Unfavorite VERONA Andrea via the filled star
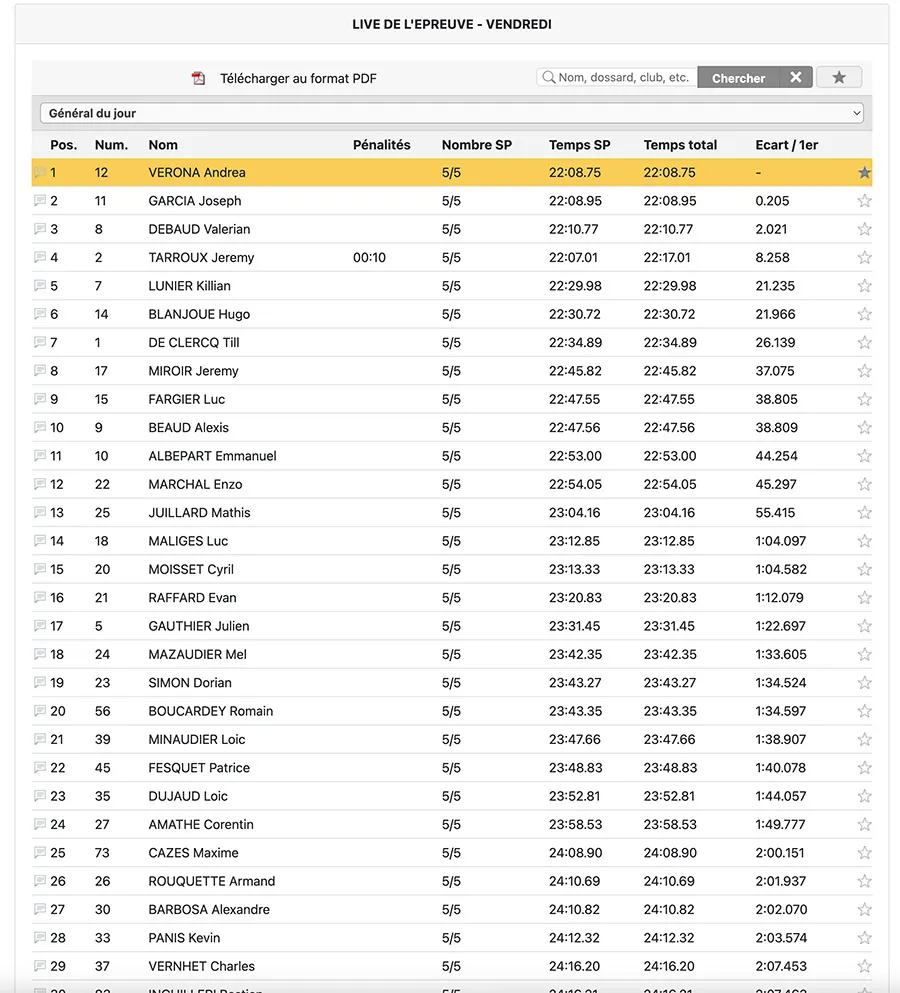Viewport: 900px width, 993px height. (x=864, y=173)
